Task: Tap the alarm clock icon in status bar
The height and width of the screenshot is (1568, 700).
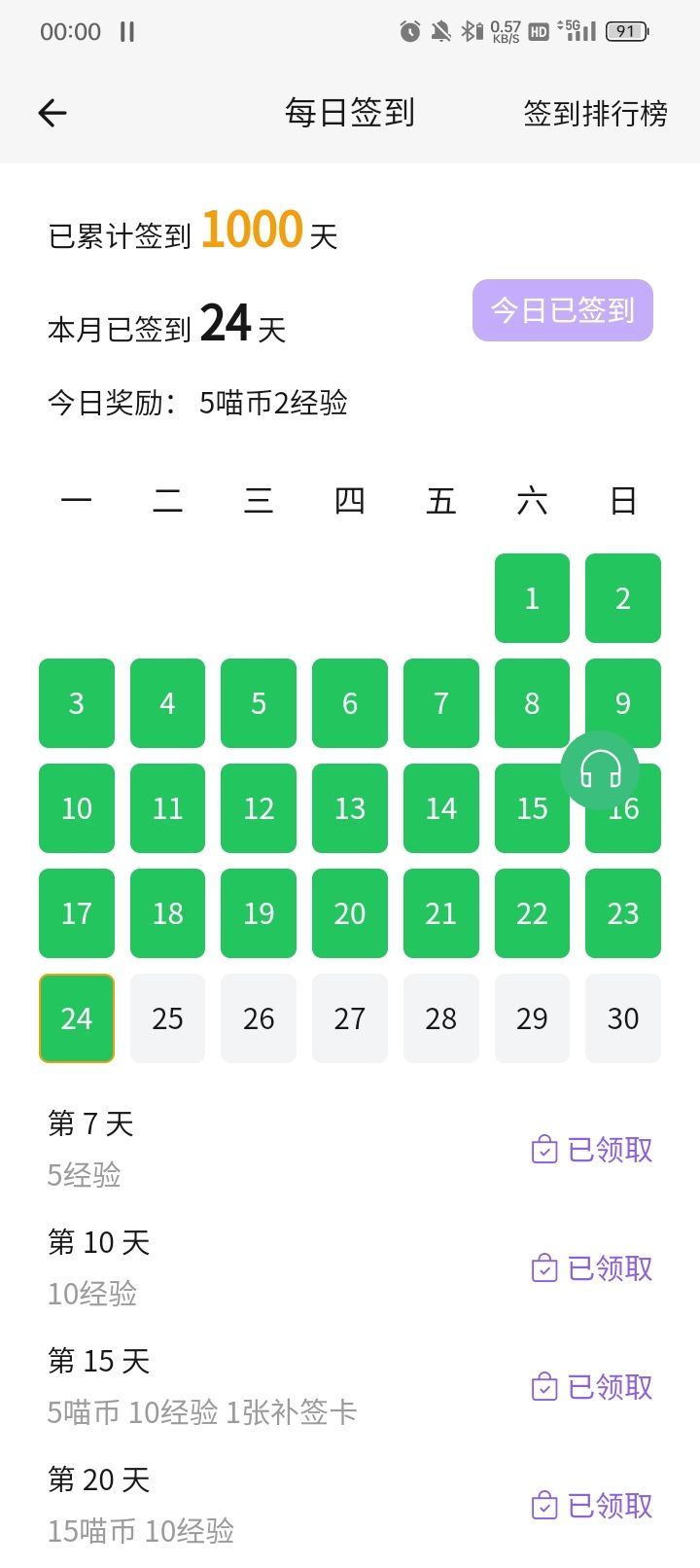Action: [x=408, y=29]
